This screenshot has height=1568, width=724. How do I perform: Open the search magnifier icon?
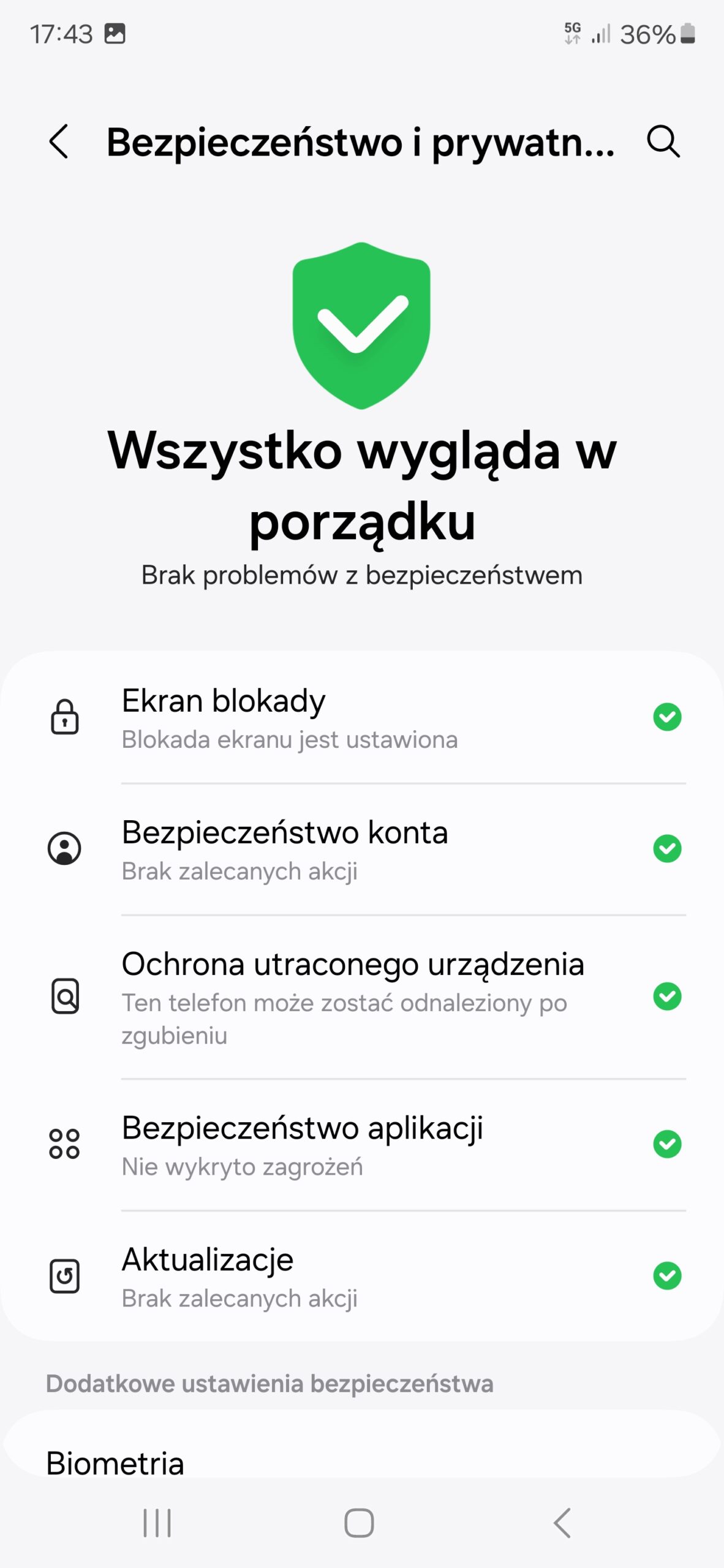(x=663, y=142)
